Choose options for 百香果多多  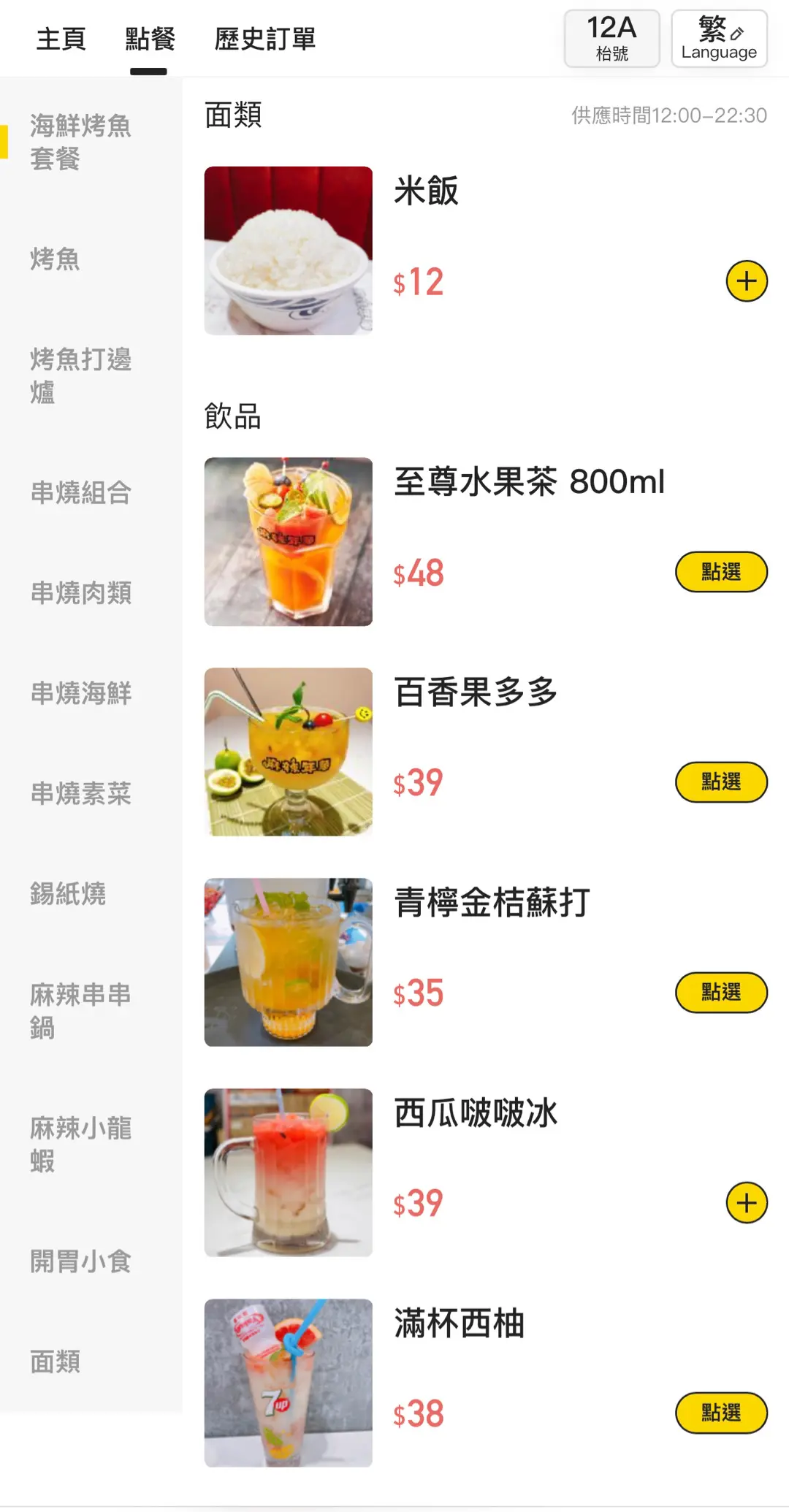720,782
